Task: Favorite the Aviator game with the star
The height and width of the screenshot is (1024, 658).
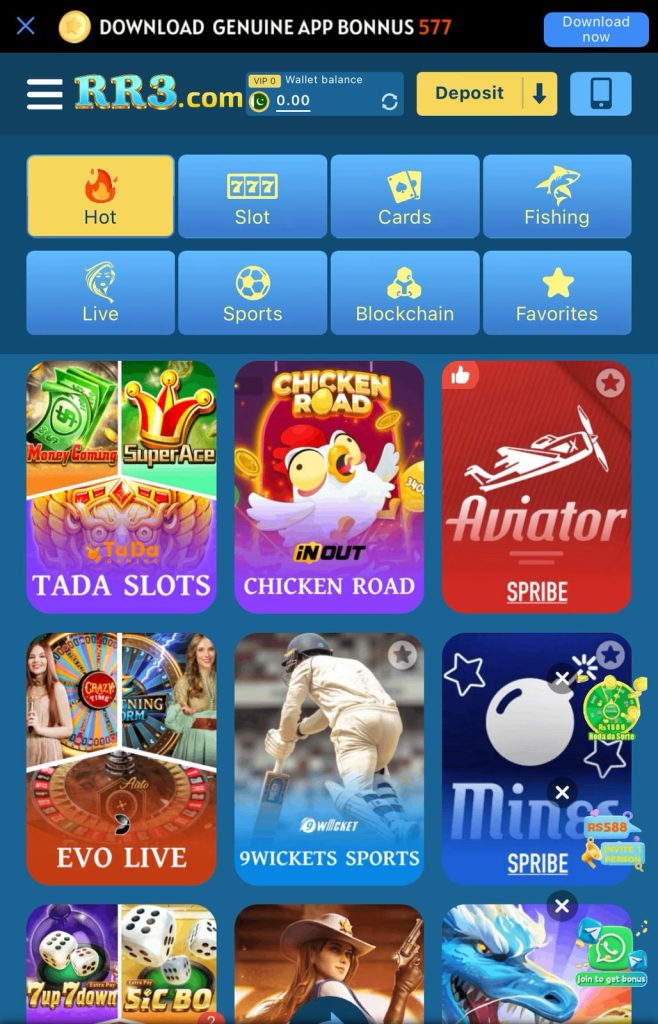Action: point(610,382)
